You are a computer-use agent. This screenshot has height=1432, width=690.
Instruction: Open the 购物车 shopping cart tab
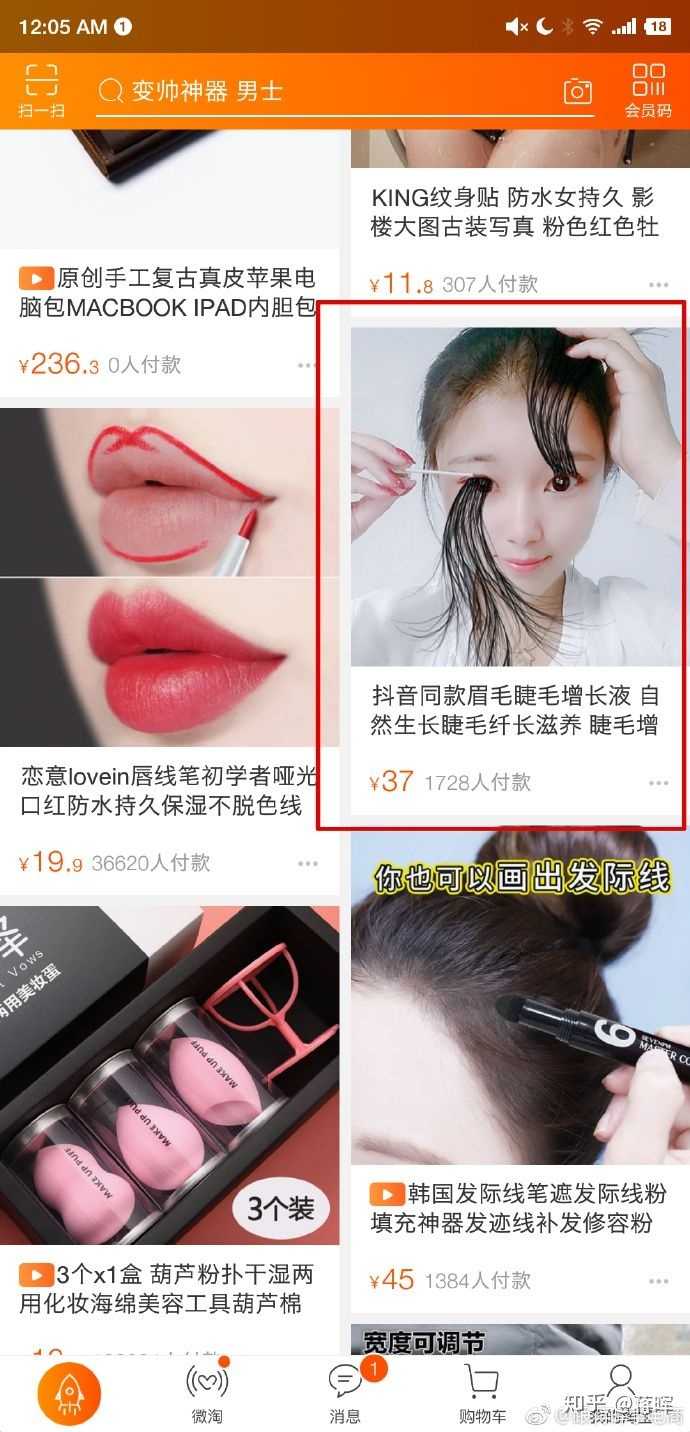pos(483,1393)
